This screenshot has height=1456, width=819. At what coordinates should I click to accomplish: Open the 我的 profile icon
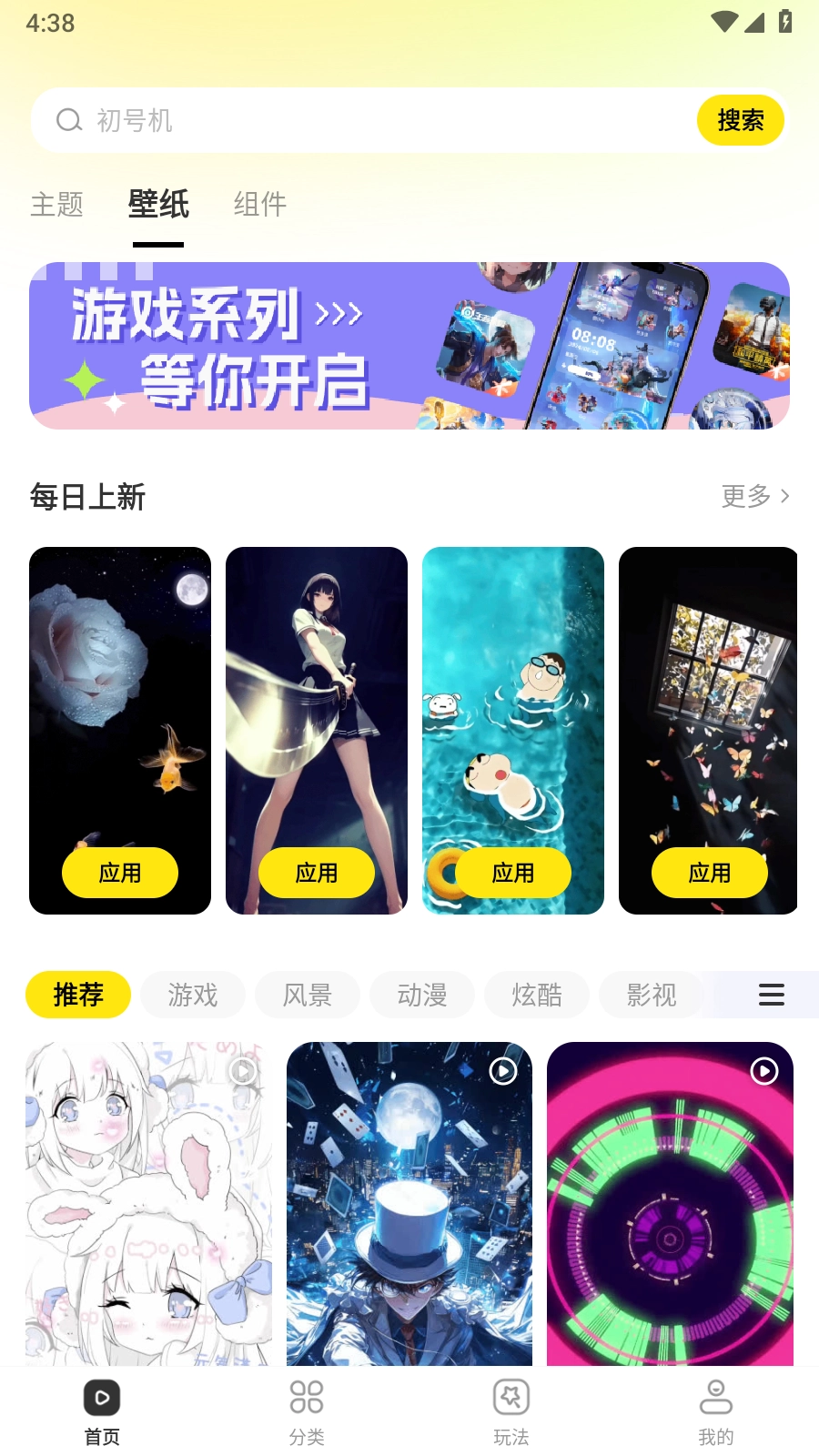tap(716, 1398)
